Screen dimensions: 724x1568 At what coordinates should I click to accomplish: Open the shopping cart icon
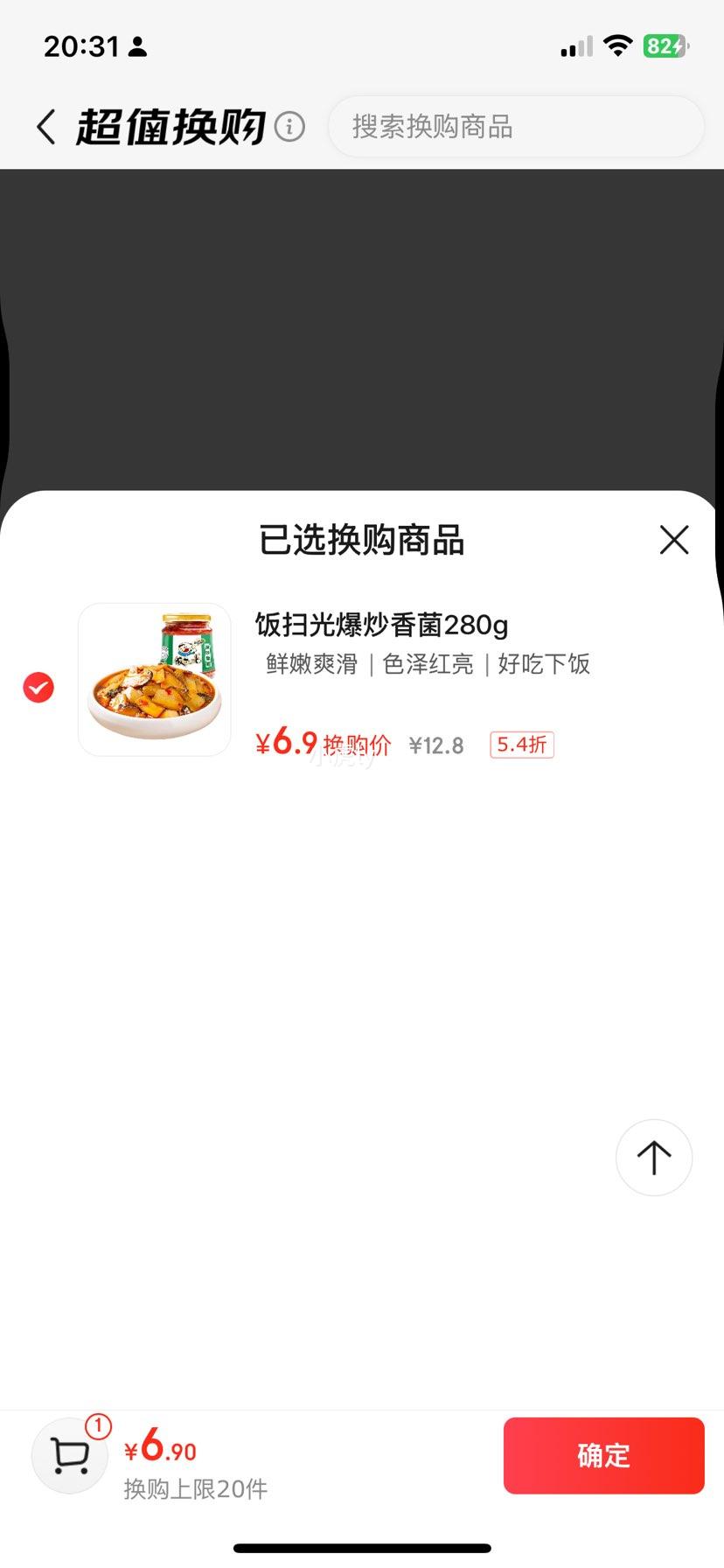tap(69, 1454)
